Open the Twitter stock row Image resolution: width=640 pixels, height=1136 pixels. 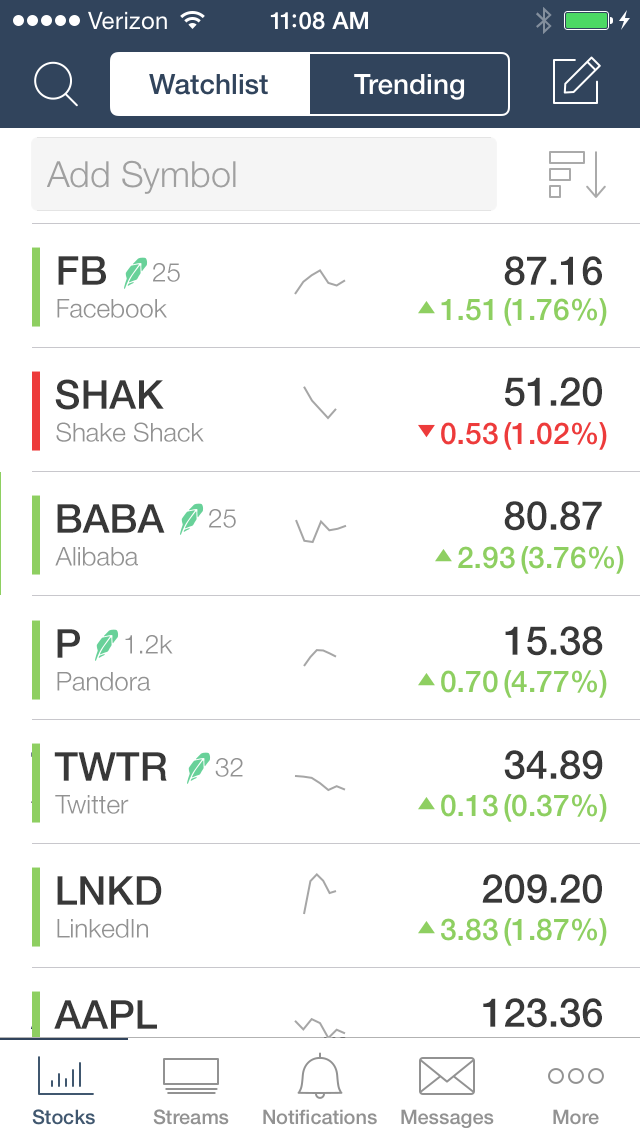click(320, 783)
